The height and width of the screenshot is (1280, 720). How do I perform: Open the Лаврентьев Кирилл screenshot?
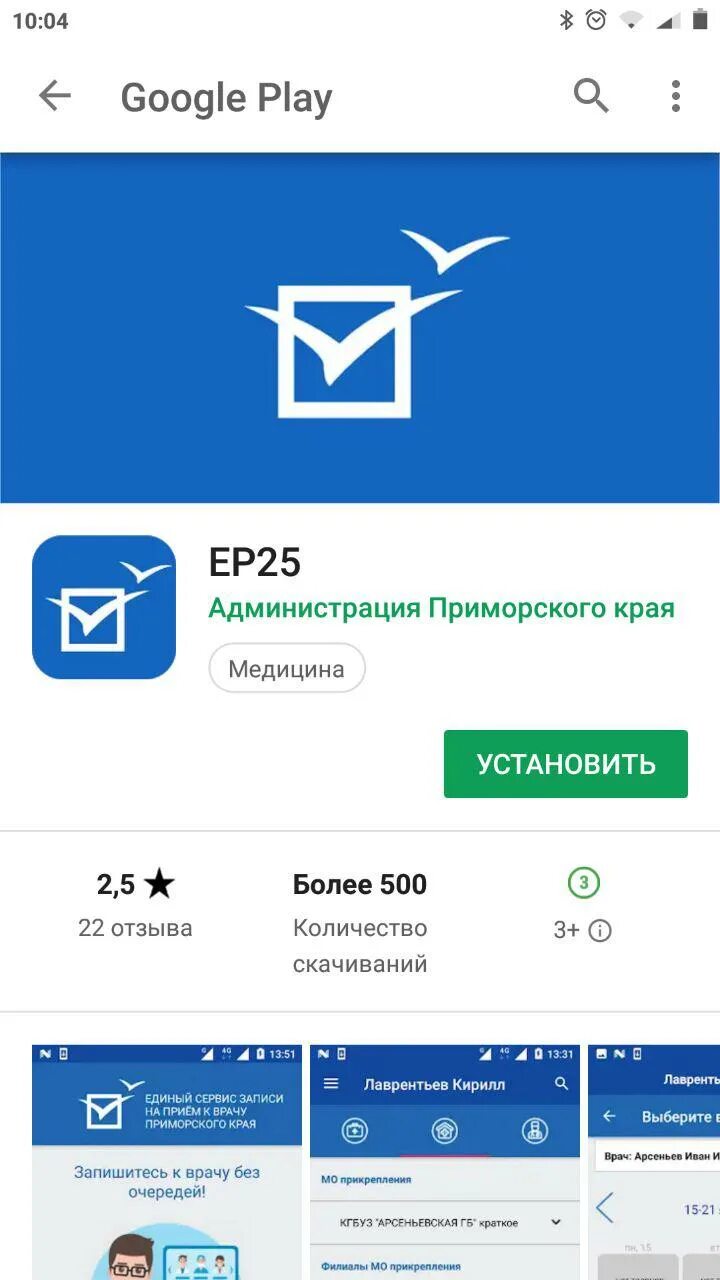pos(444,1162)
